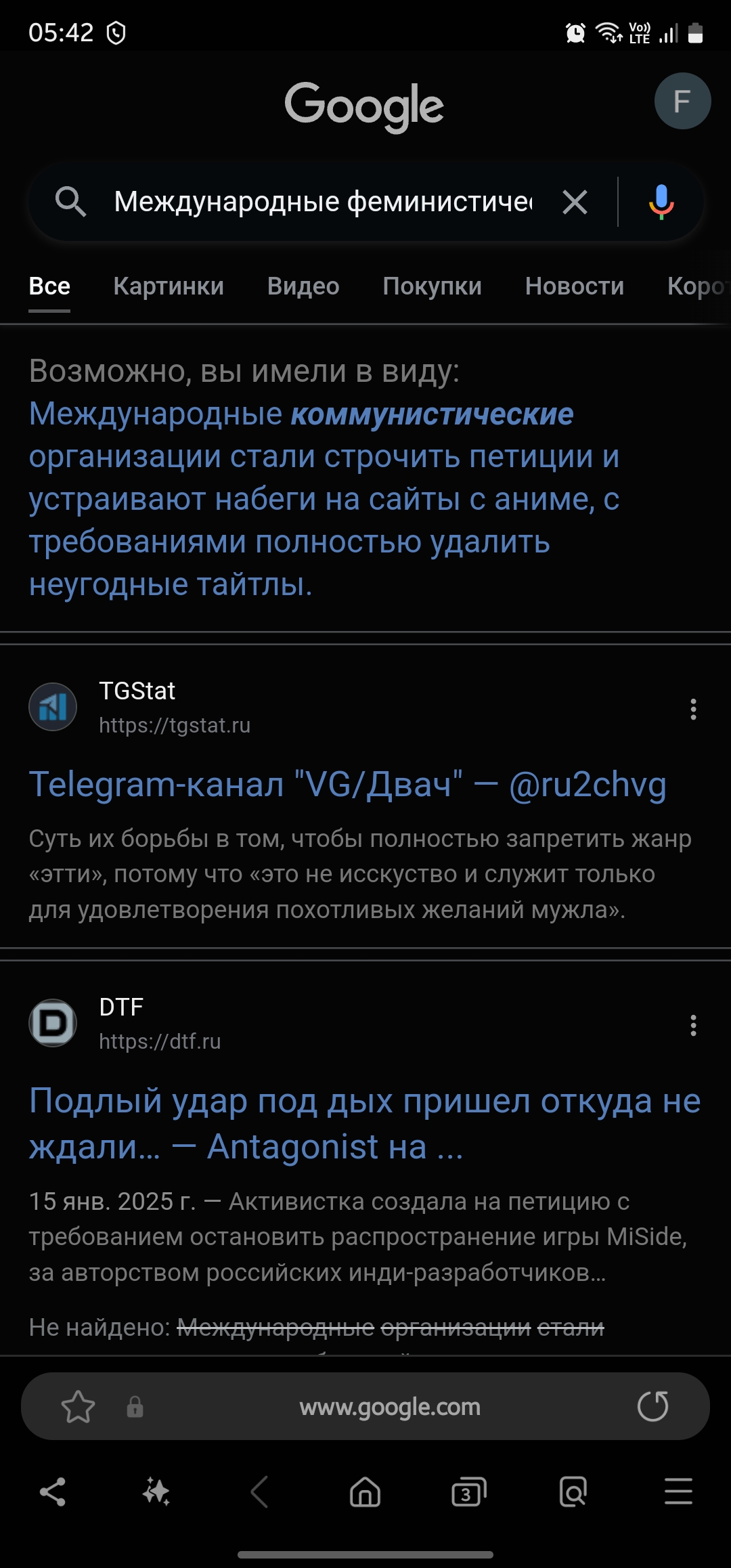Switch to the Видео tab

click(303, 286)
